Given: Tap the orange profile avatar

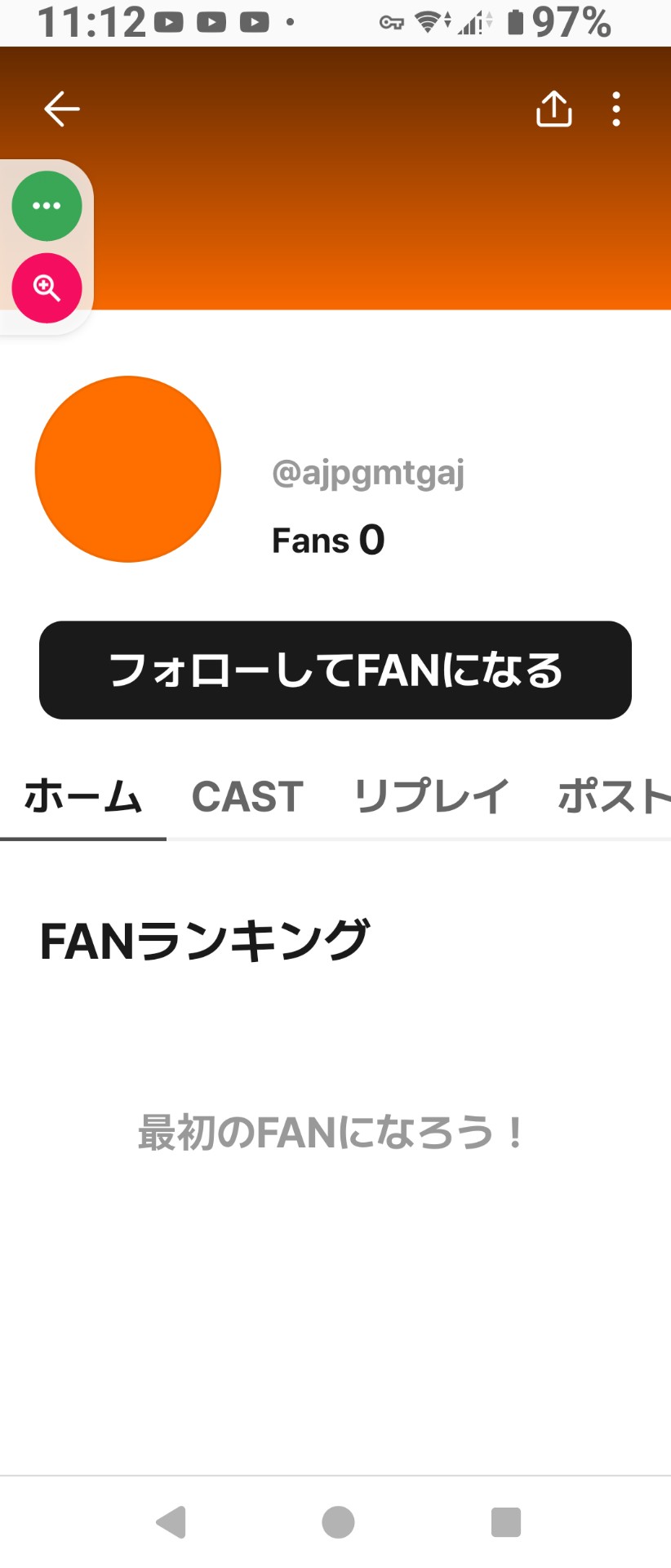Looking at the screenshot, I should point(128,469).
